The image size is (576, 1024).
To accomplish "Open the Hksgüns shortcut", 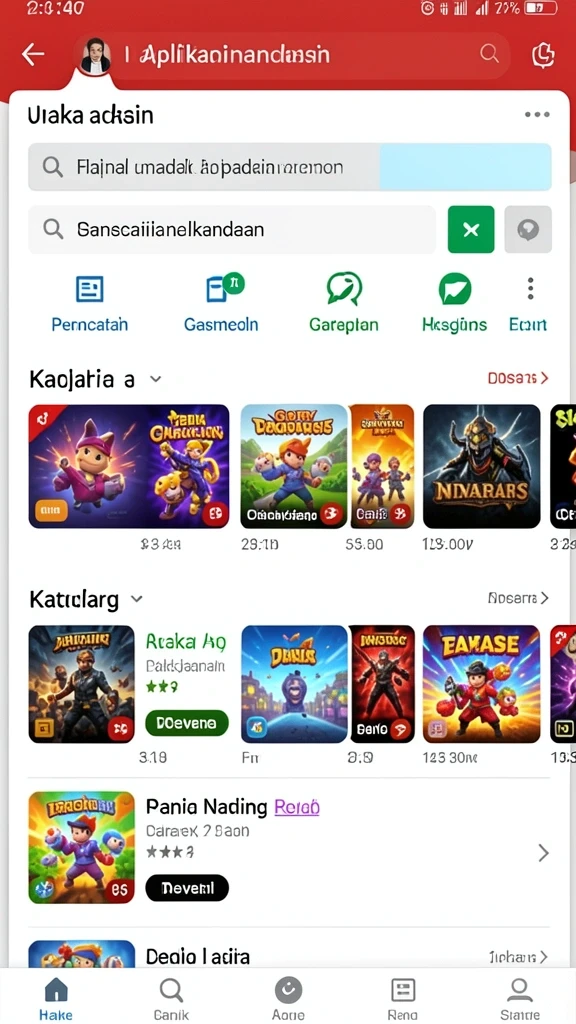I will tap(455, 304).
